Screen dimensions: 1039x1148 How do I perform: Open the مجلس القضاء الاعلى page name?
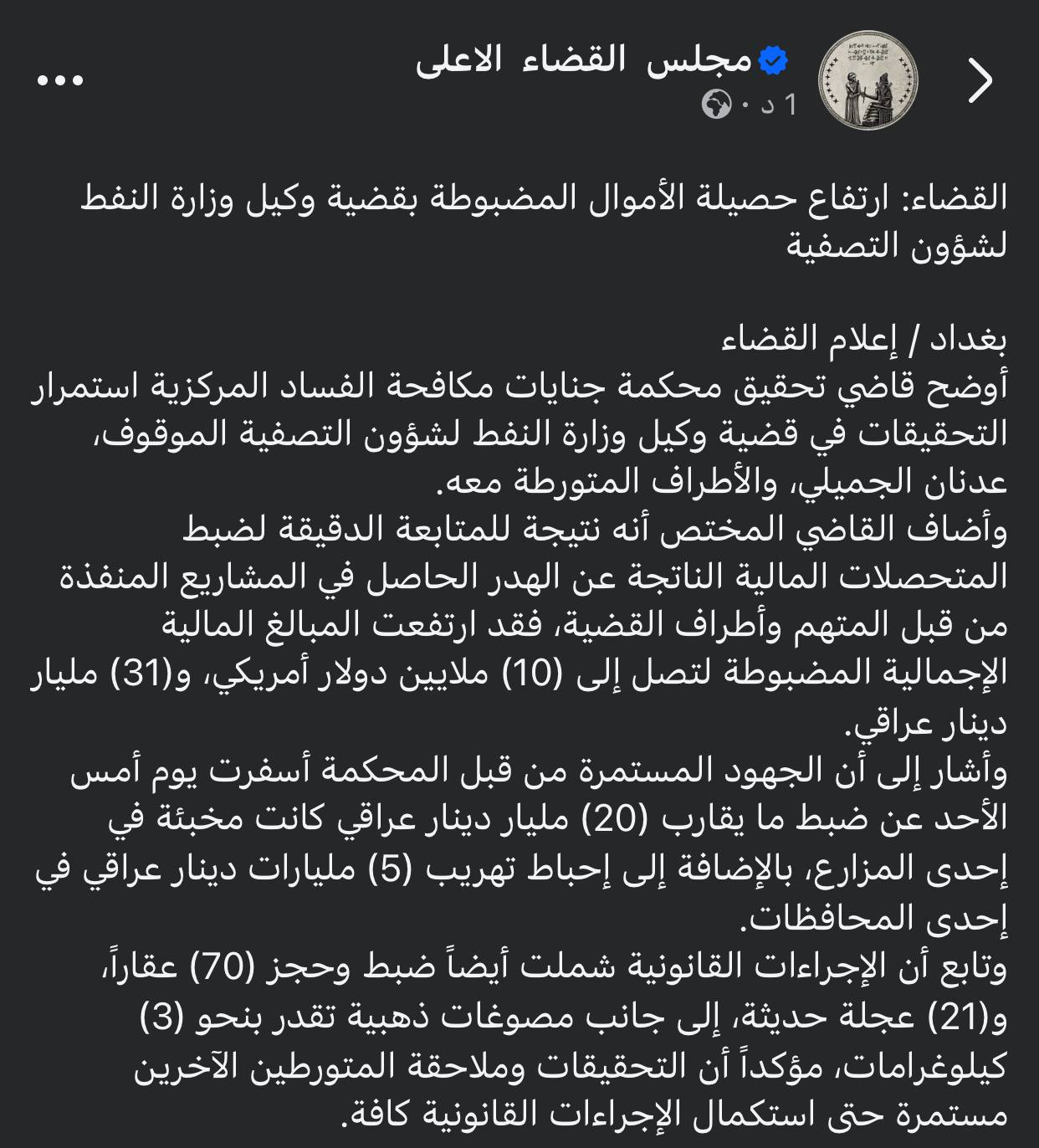(584, 60)
